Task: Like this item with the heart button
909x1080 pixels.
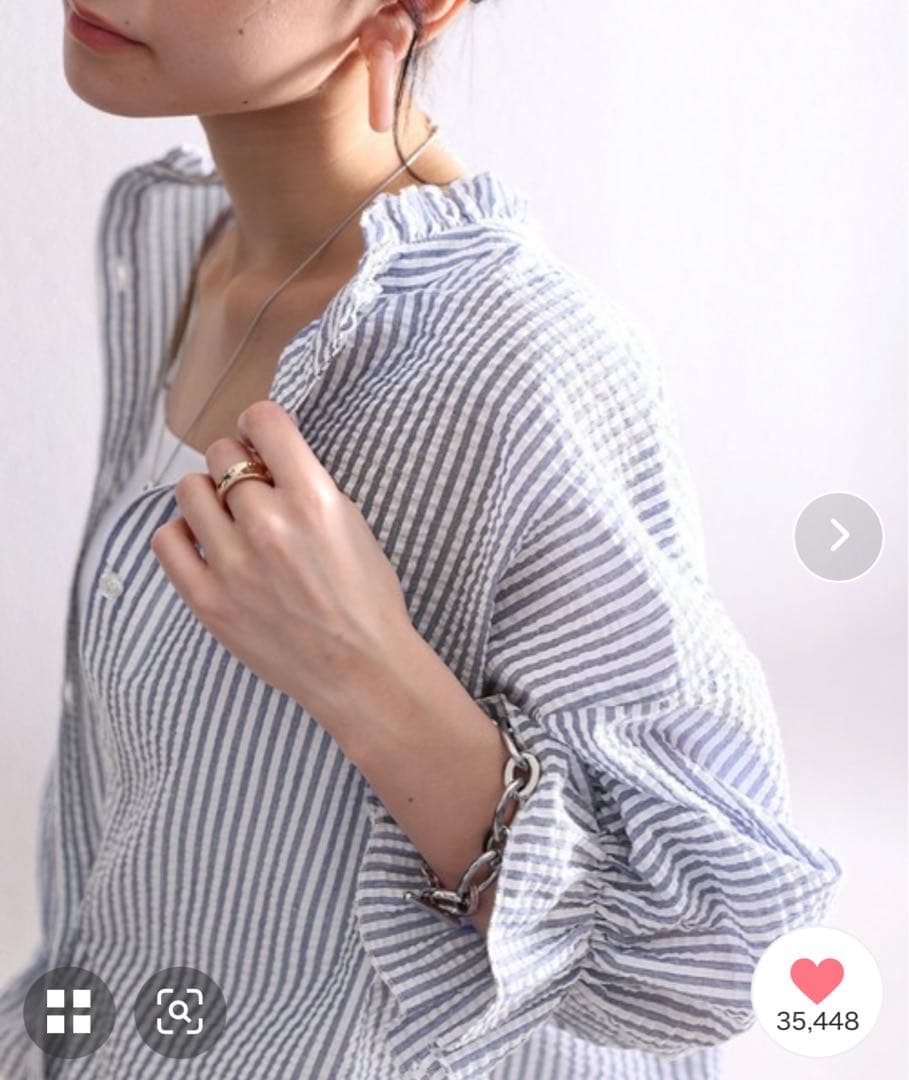Action: [x=817, y=981]
